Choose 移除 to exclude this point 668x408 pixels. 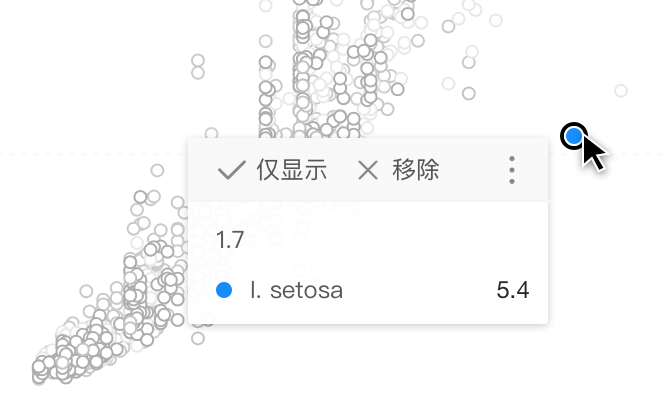click(398, 170)
